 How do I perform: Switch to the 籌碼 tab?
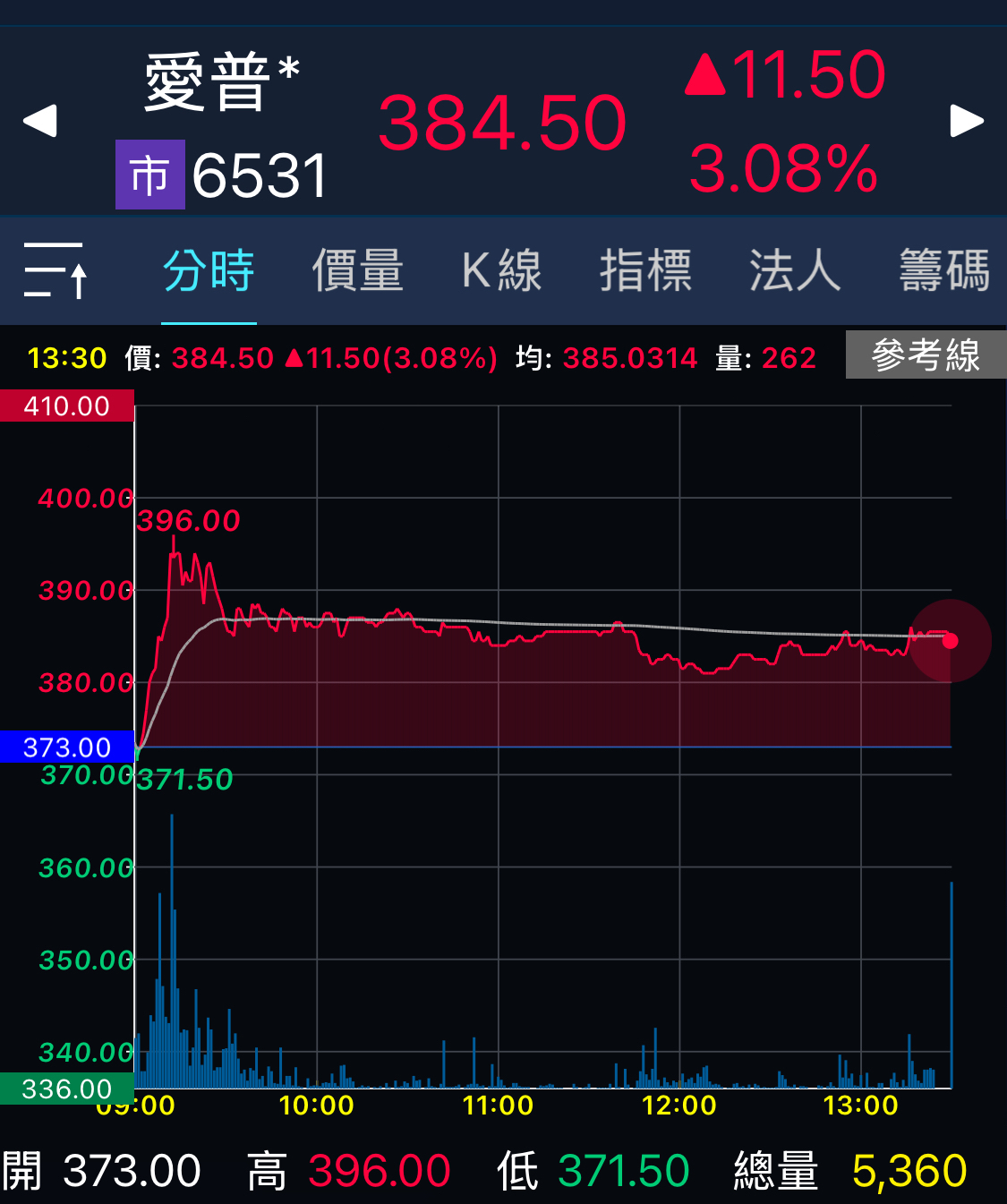point(943,271)
